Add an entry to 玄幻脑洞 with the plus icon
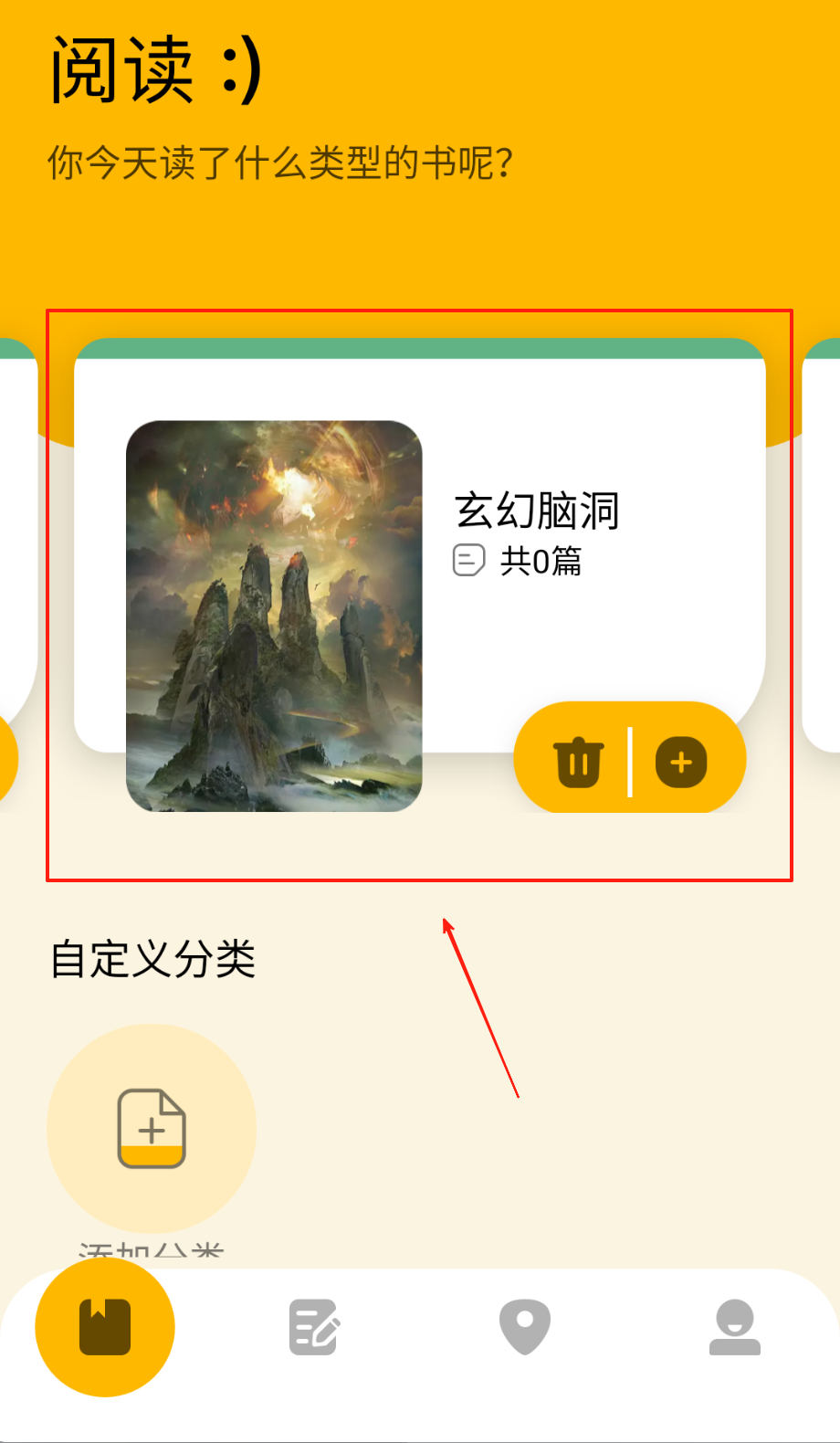The image size is (840, 1443). 681,763
